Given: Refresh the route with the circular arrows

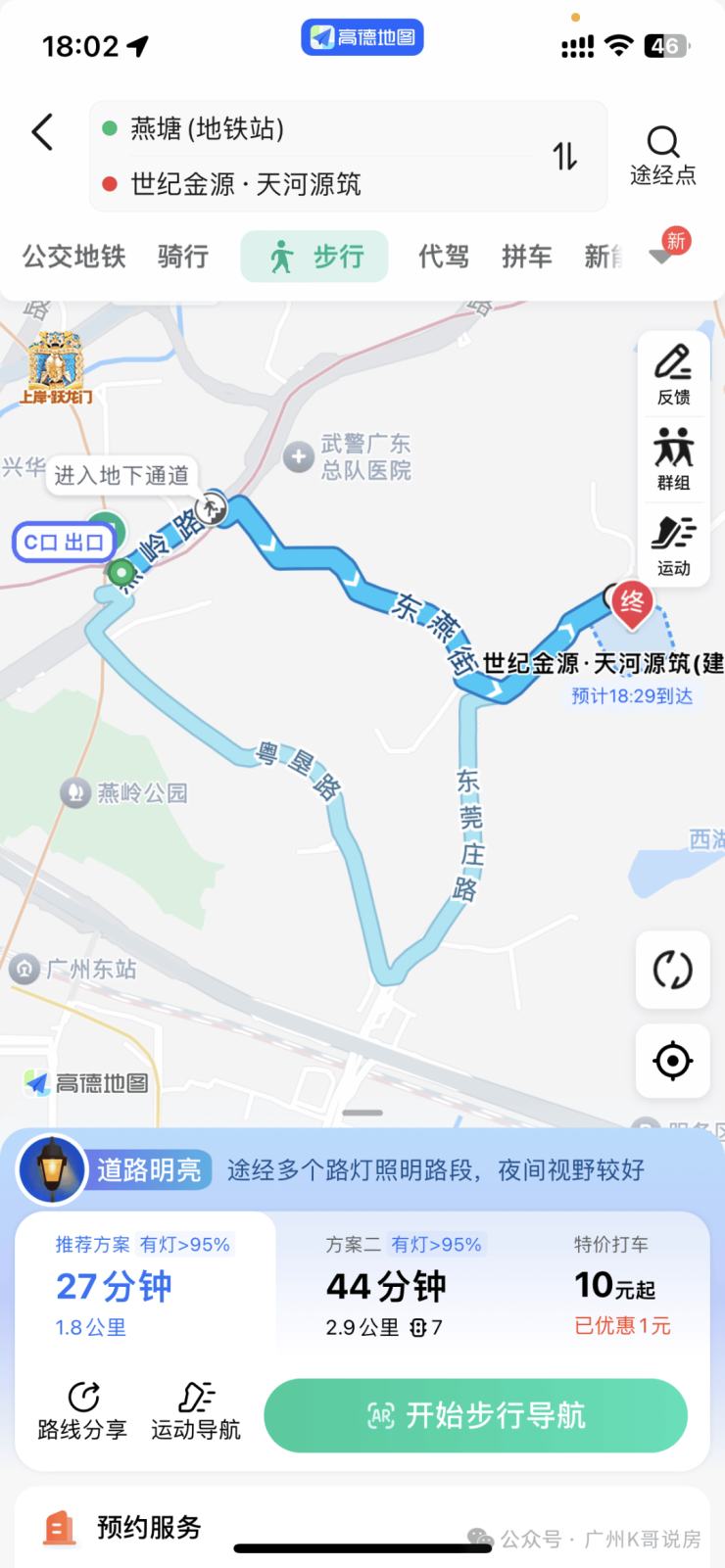Looking at the screenshot, I should click(x=672, y=971).
